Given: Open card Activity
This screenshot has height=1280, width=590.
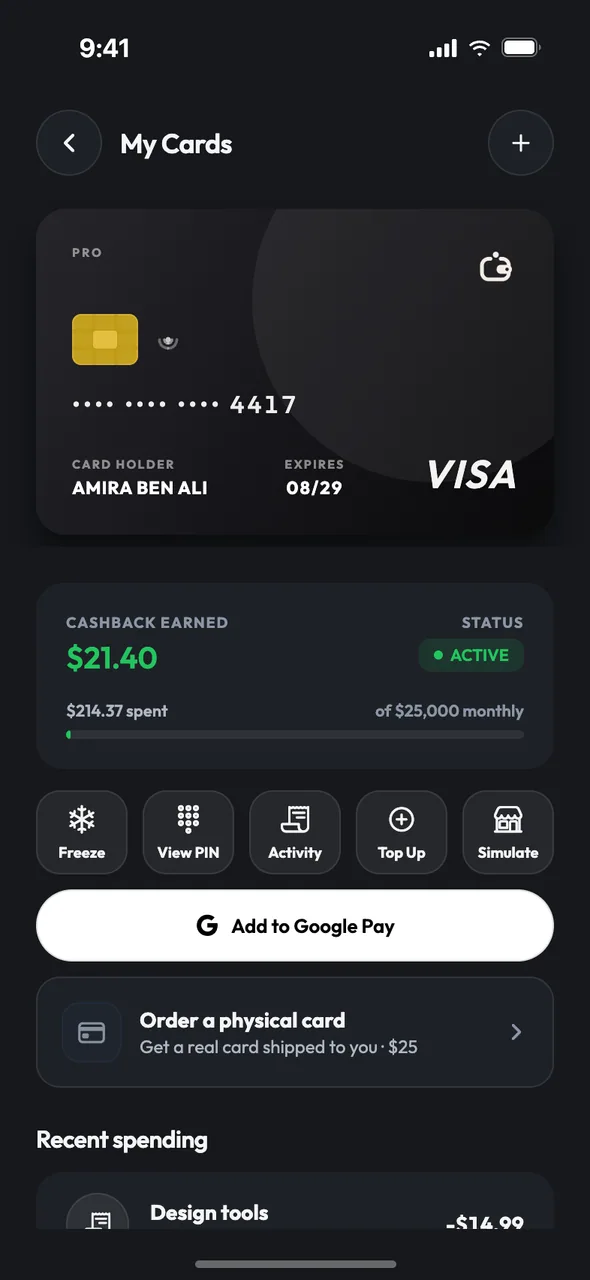Looking at the screenshot, I should 295,832.
